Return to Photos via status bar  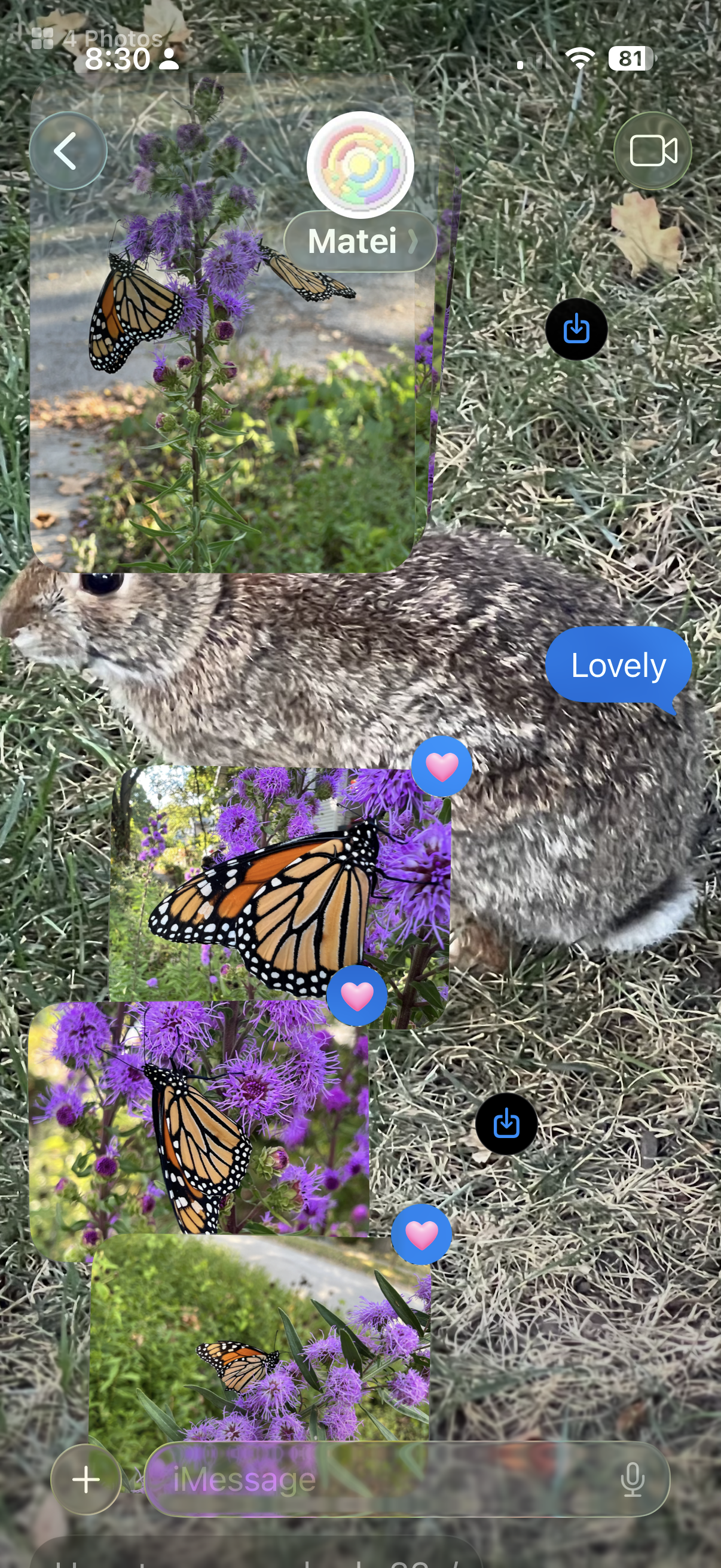point(97,38)
